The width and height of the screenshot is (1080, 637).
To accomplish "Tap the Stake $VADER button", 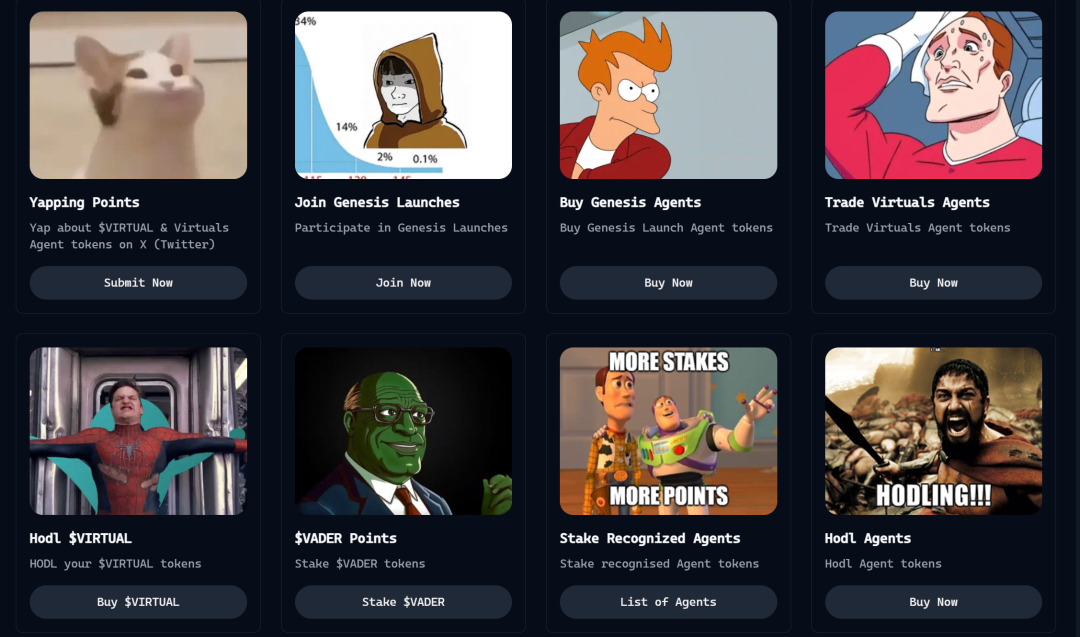I will 403,602.
